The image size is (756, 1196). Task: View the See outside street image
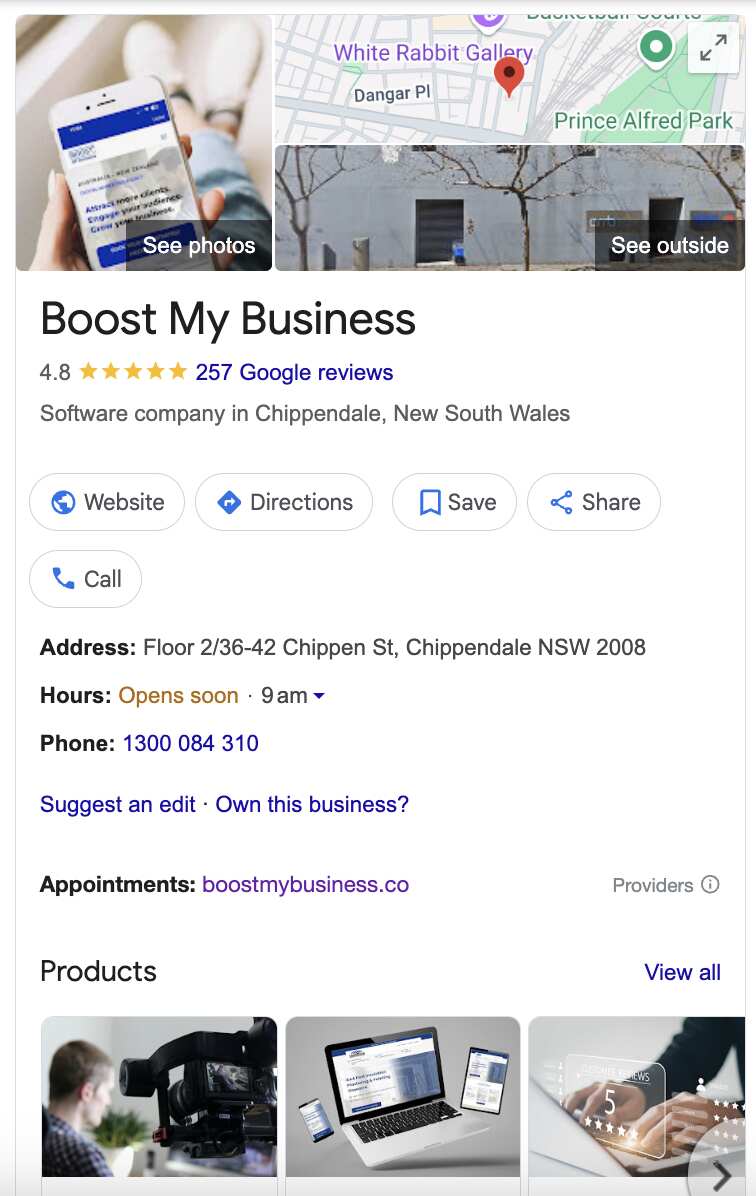[669, 246]
